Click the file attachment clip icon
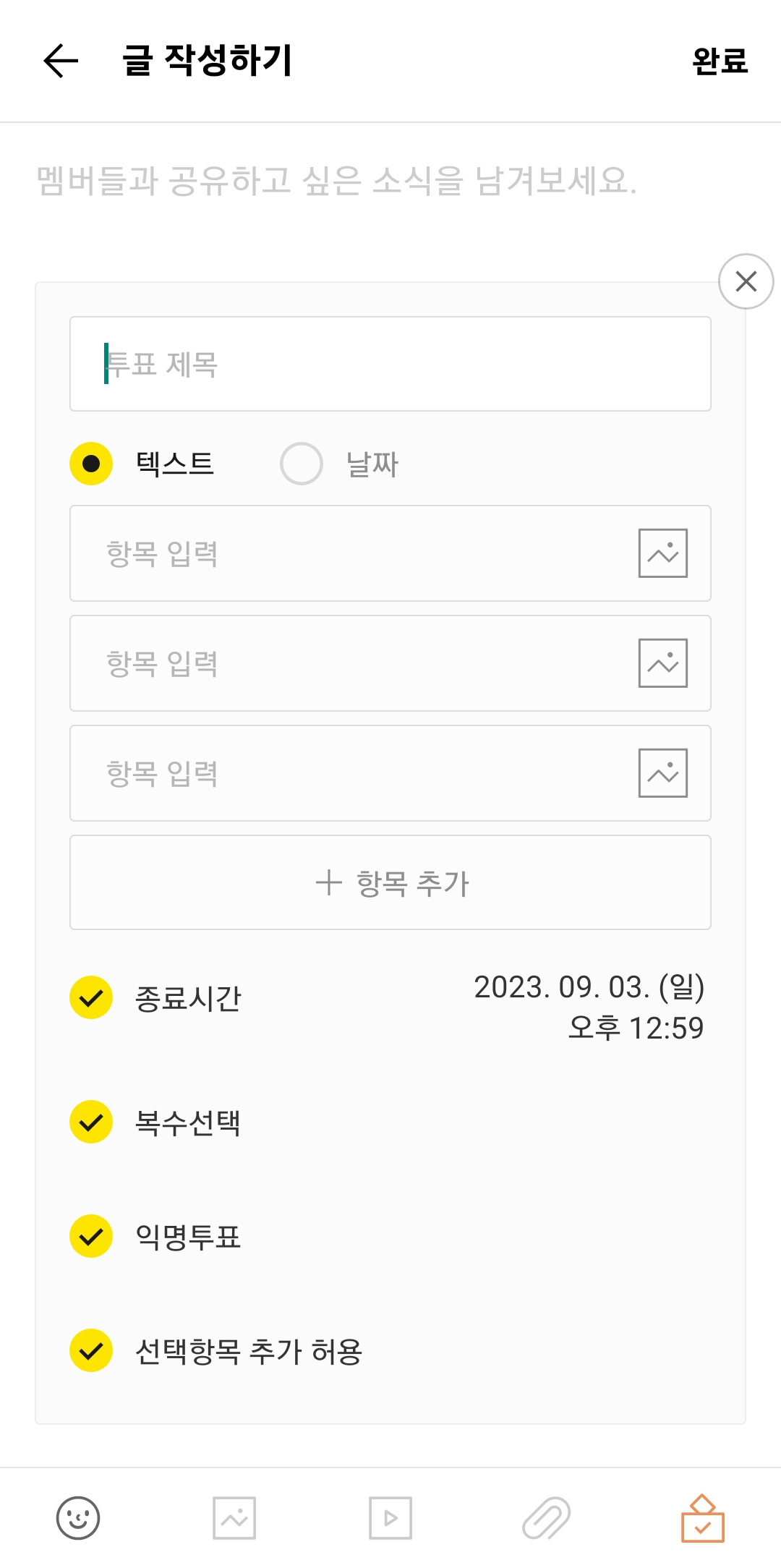The image size is (781, 1568). click(x=545, y=1517)
